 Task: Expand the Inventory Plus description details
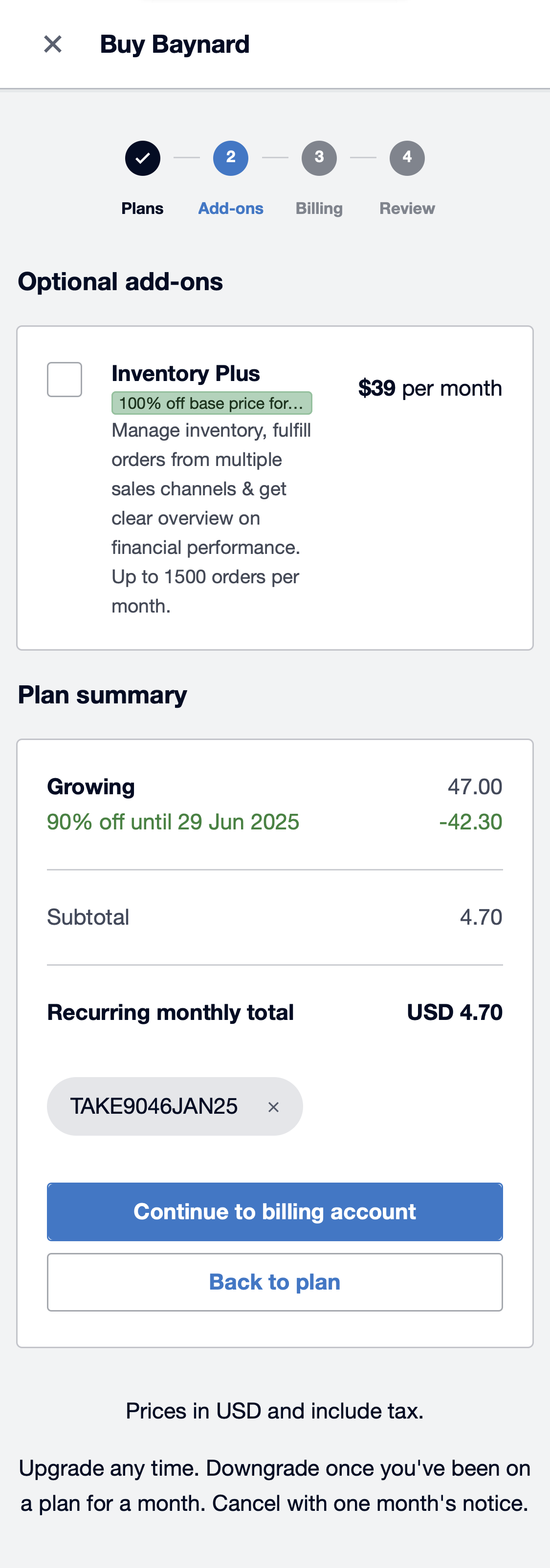211,517
